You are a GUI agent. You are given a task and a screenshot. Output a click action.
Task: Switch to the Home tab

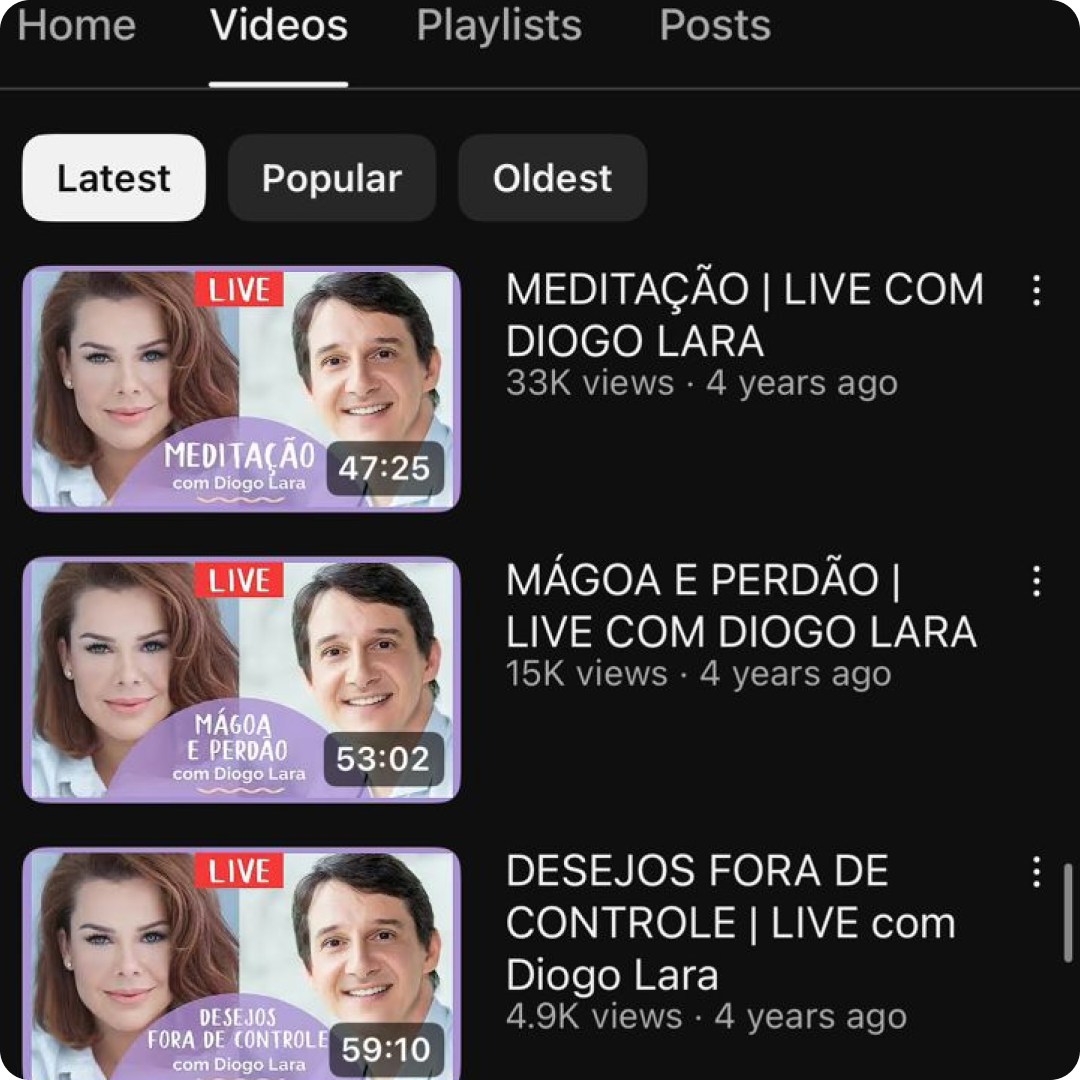tap(76, 26)
